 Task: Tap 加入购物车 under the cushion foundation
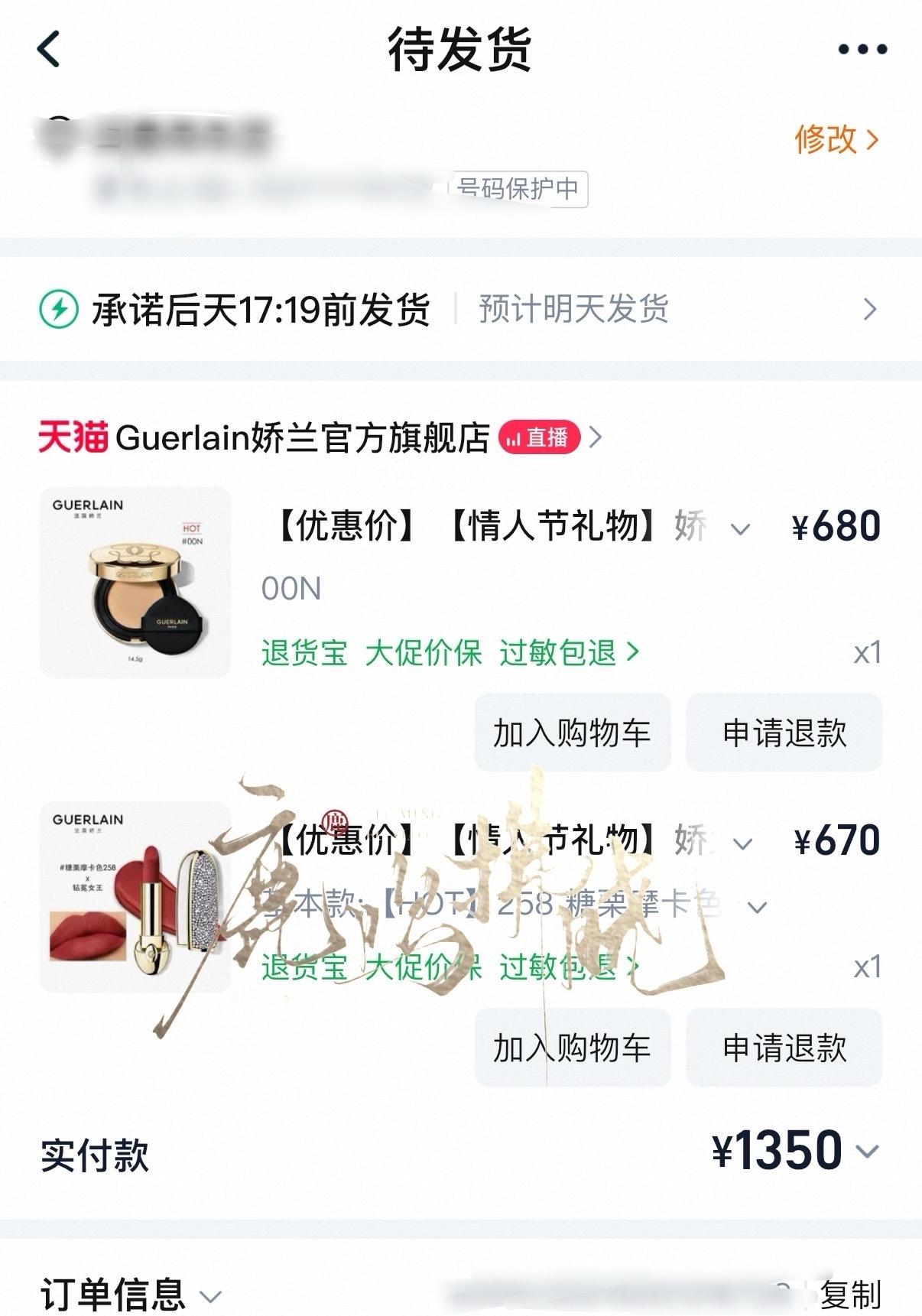pyautogui.click(x=572, y=732)
